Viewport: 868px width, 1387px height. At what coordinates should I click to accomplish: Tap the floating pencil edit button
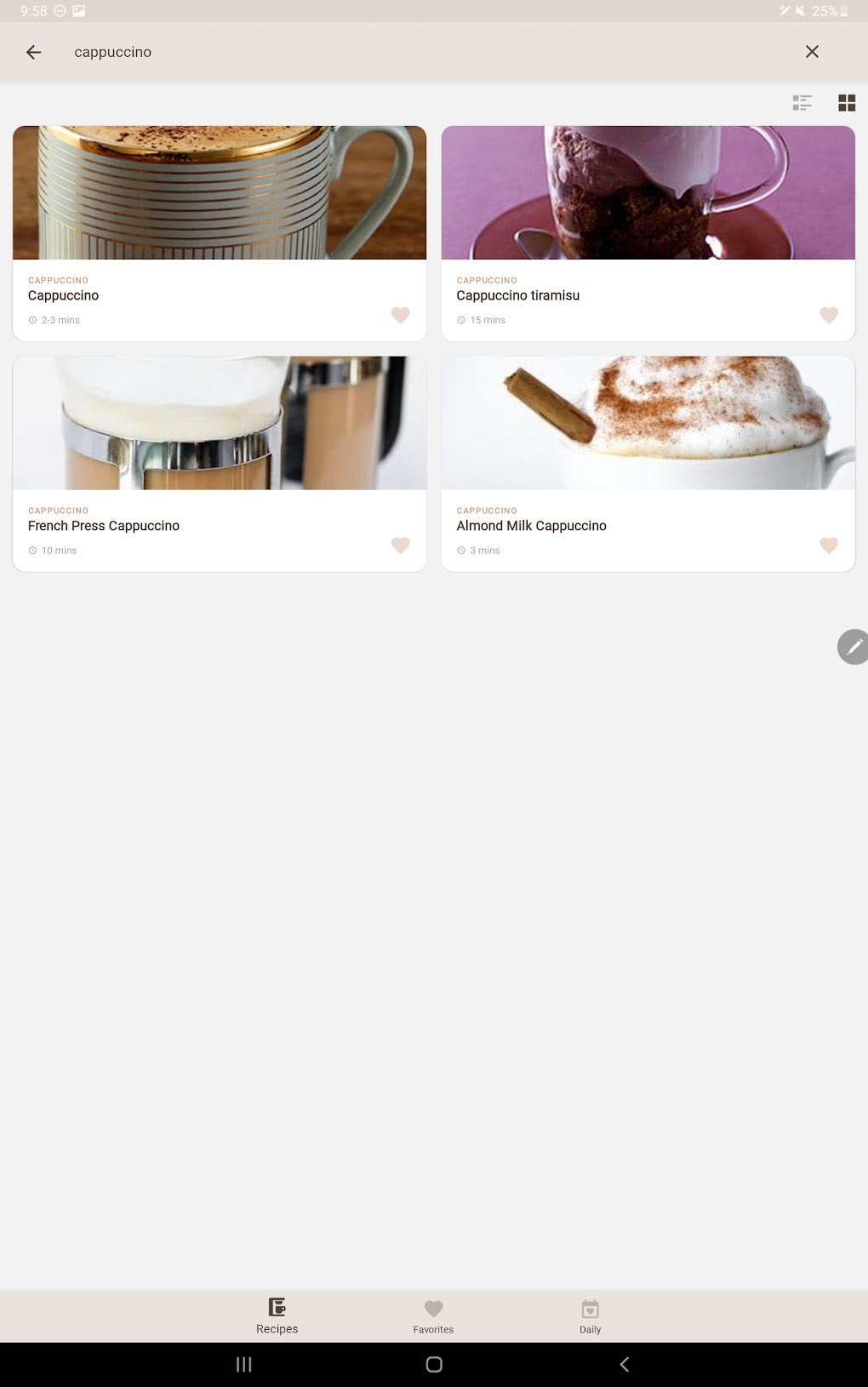coord(854,647)
